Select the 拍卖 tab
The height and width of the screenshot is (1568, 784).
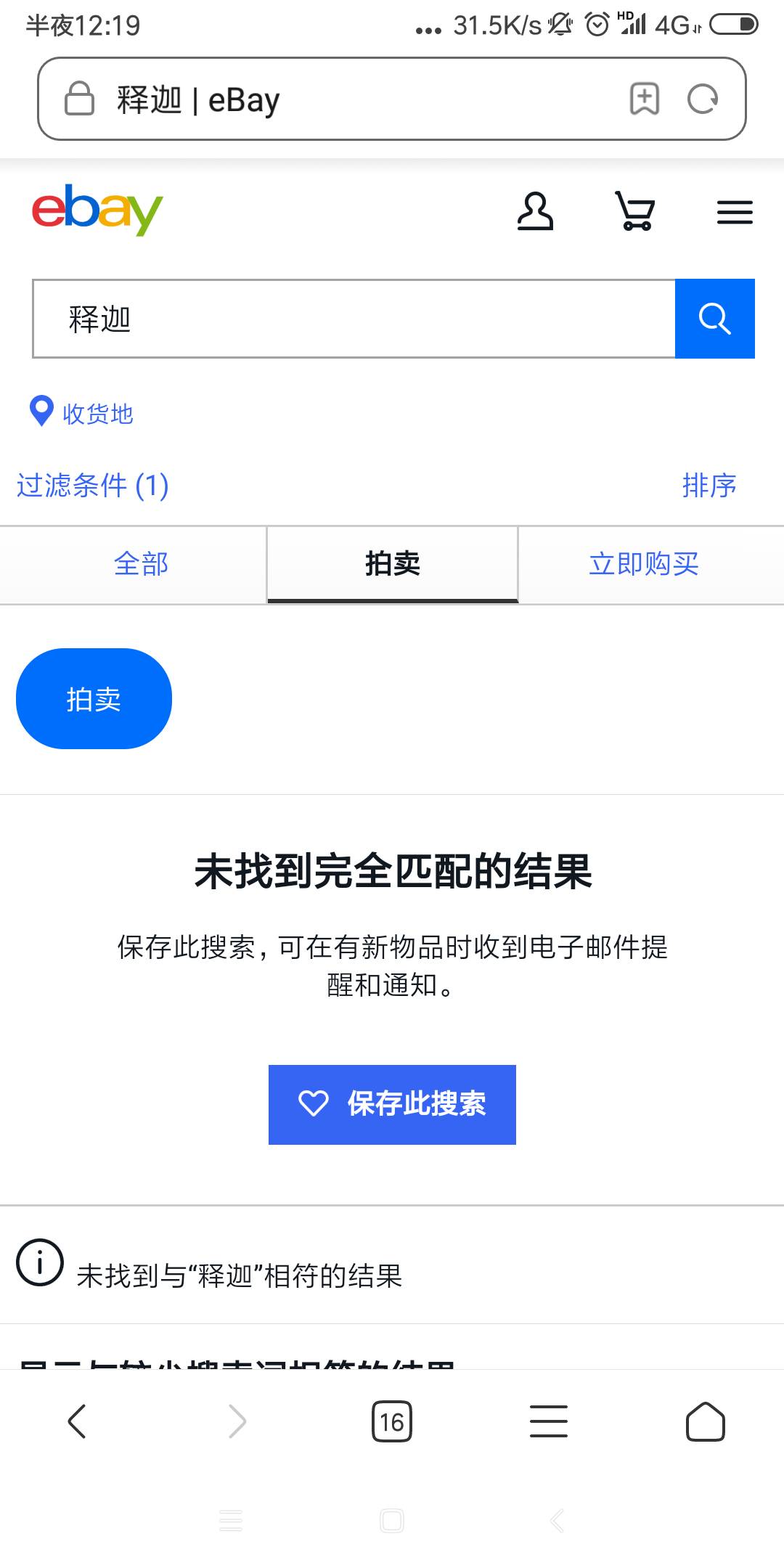pyautogui.click(x=393, y=564)
